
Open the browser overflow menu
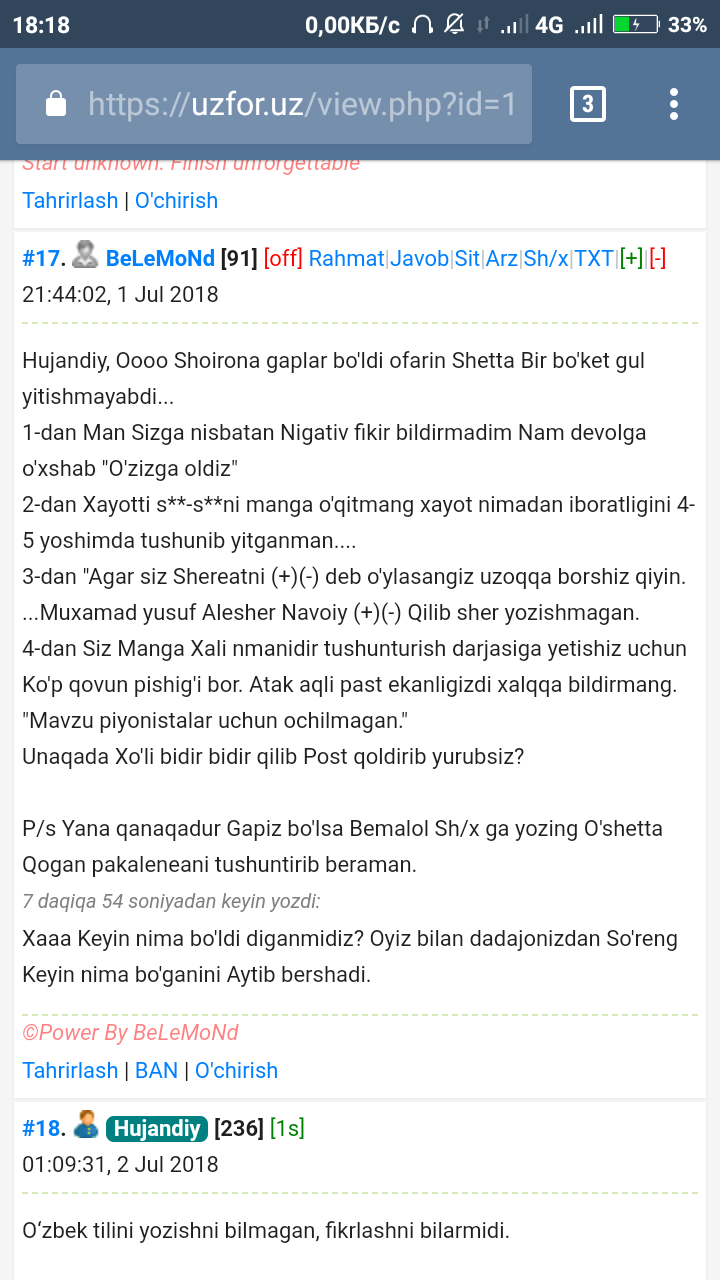click(674, 104)
